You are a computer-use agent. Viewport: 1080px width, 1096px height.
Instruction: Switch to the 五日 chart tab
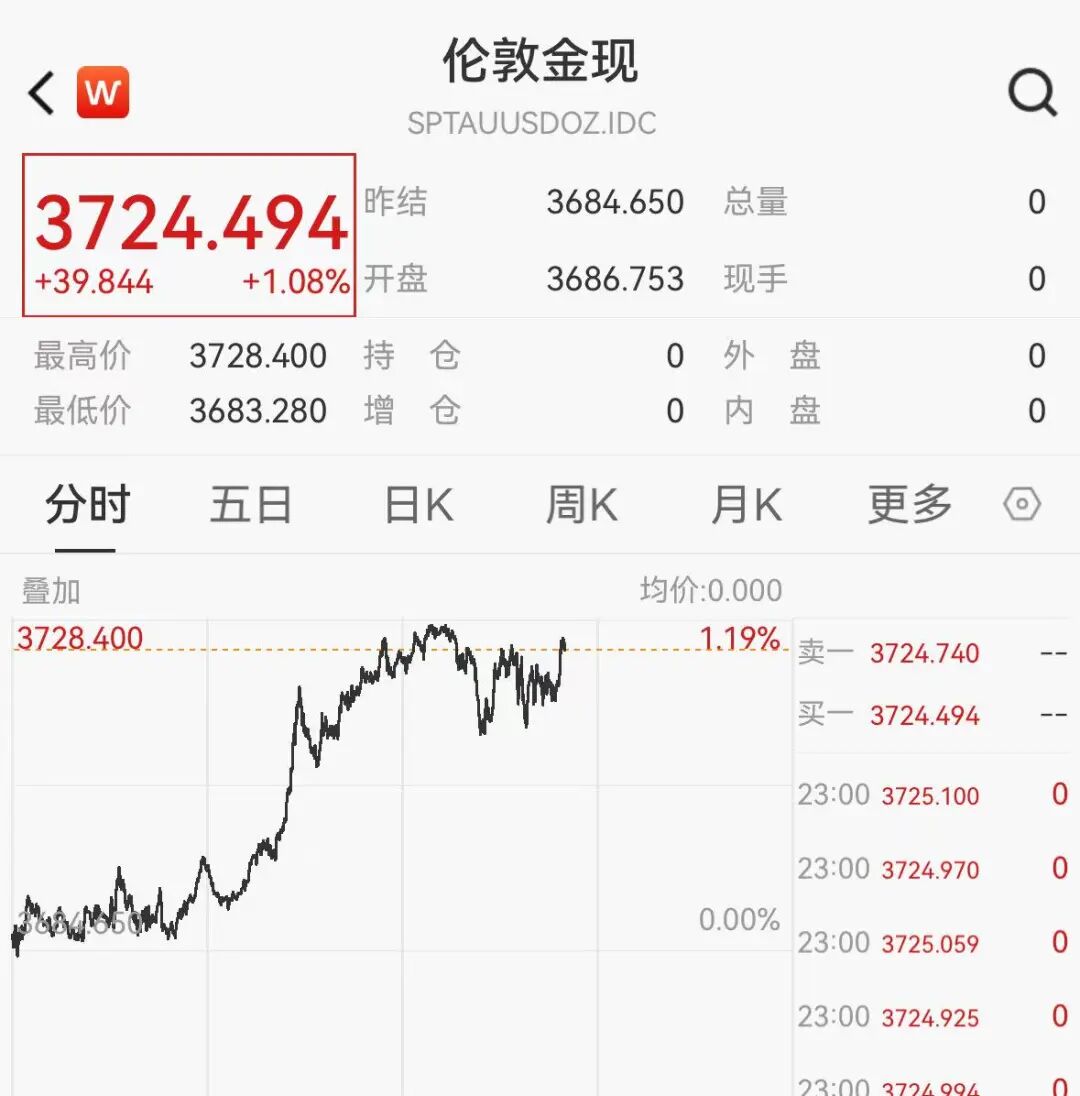[250, 505]
